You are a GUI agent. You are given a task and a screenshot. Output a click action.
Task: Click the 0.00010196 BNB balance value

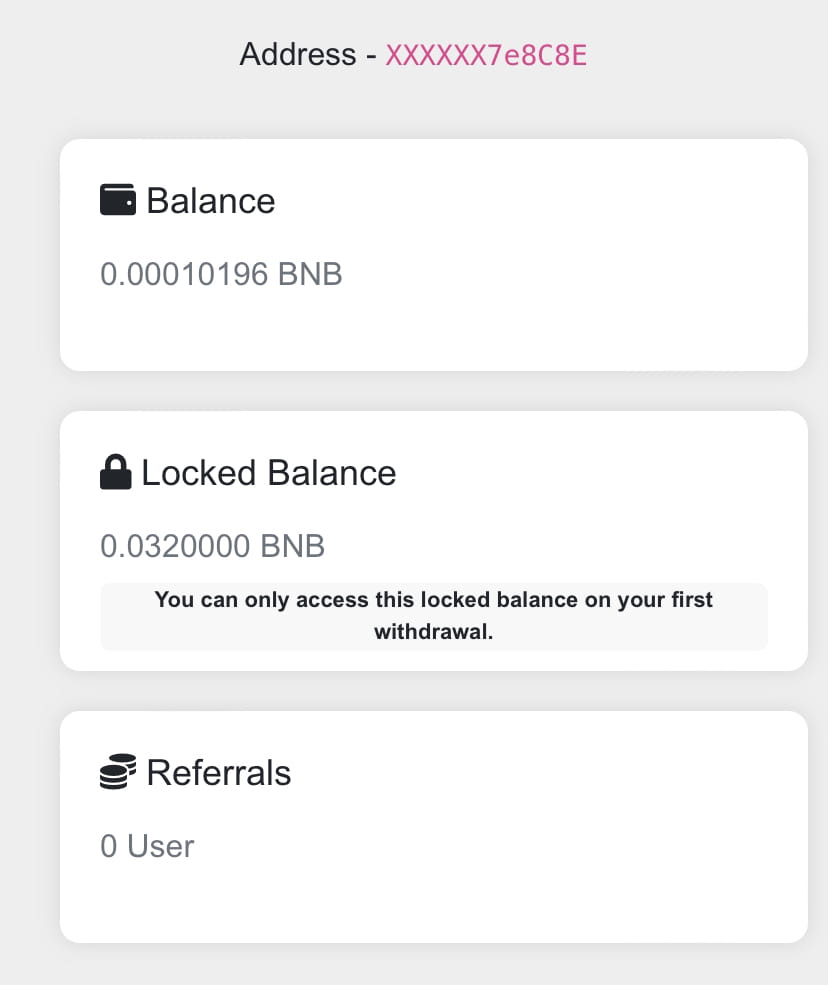pos(221,273)
